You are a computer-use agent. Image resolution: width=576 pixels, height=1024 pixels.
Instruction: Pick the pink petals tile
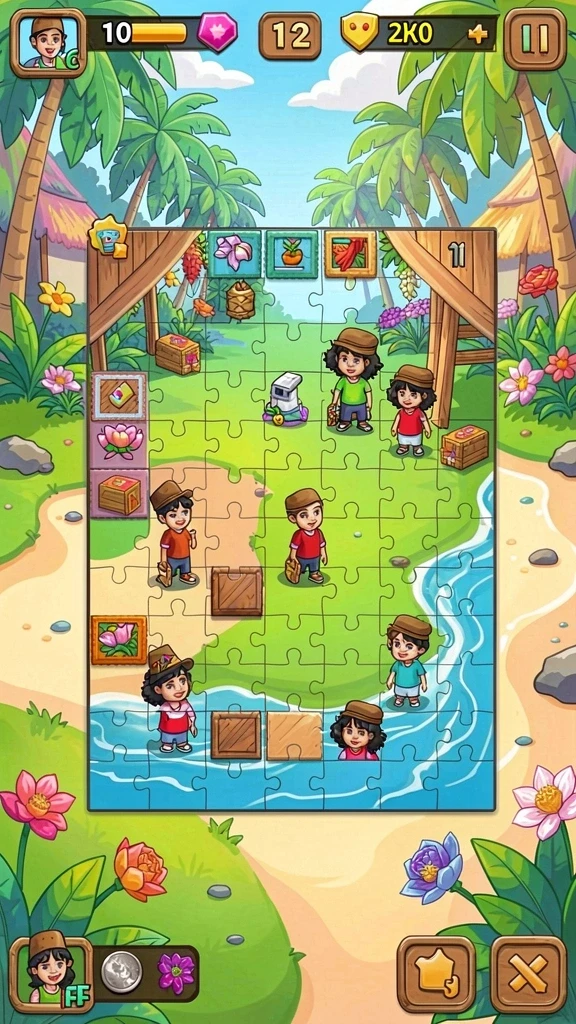click(234, 253)
